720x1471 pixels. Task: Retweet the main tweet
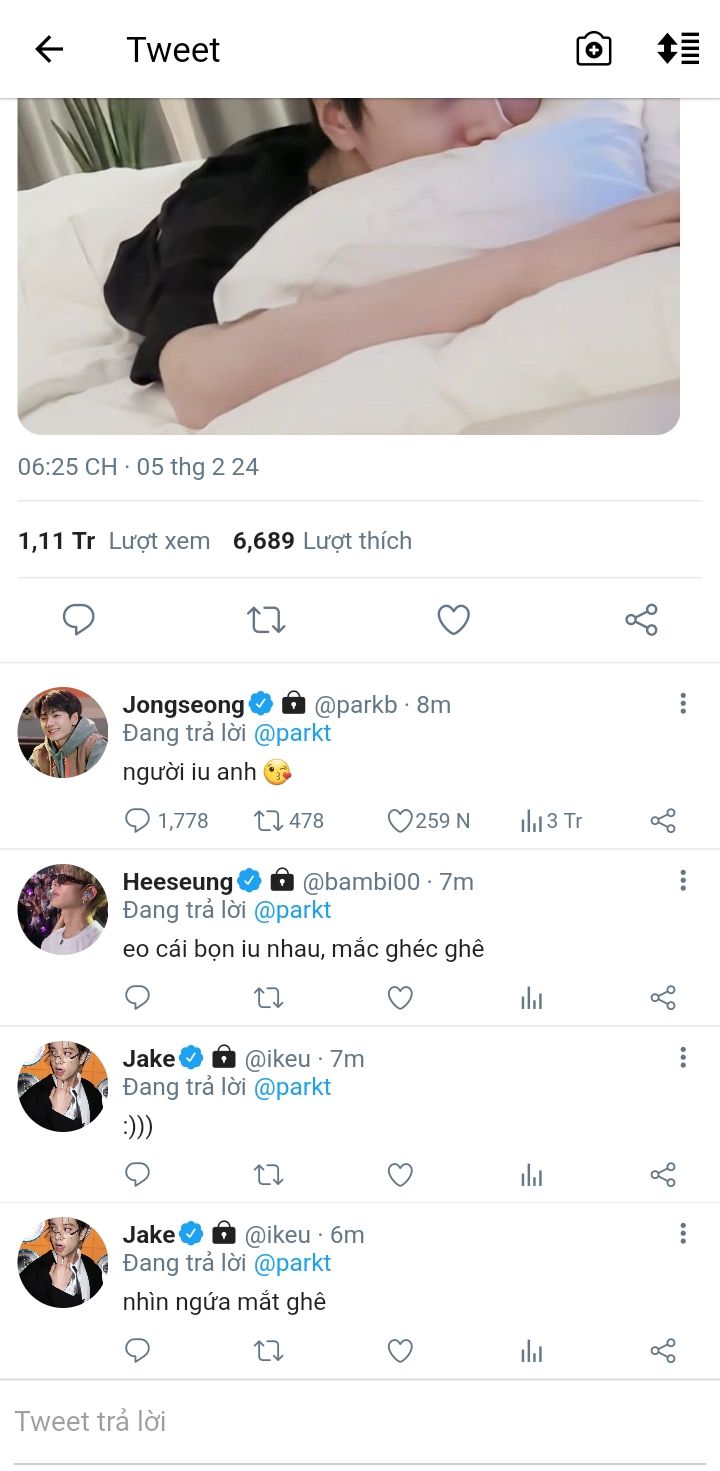pyautogui.click(x=267, y=620)
